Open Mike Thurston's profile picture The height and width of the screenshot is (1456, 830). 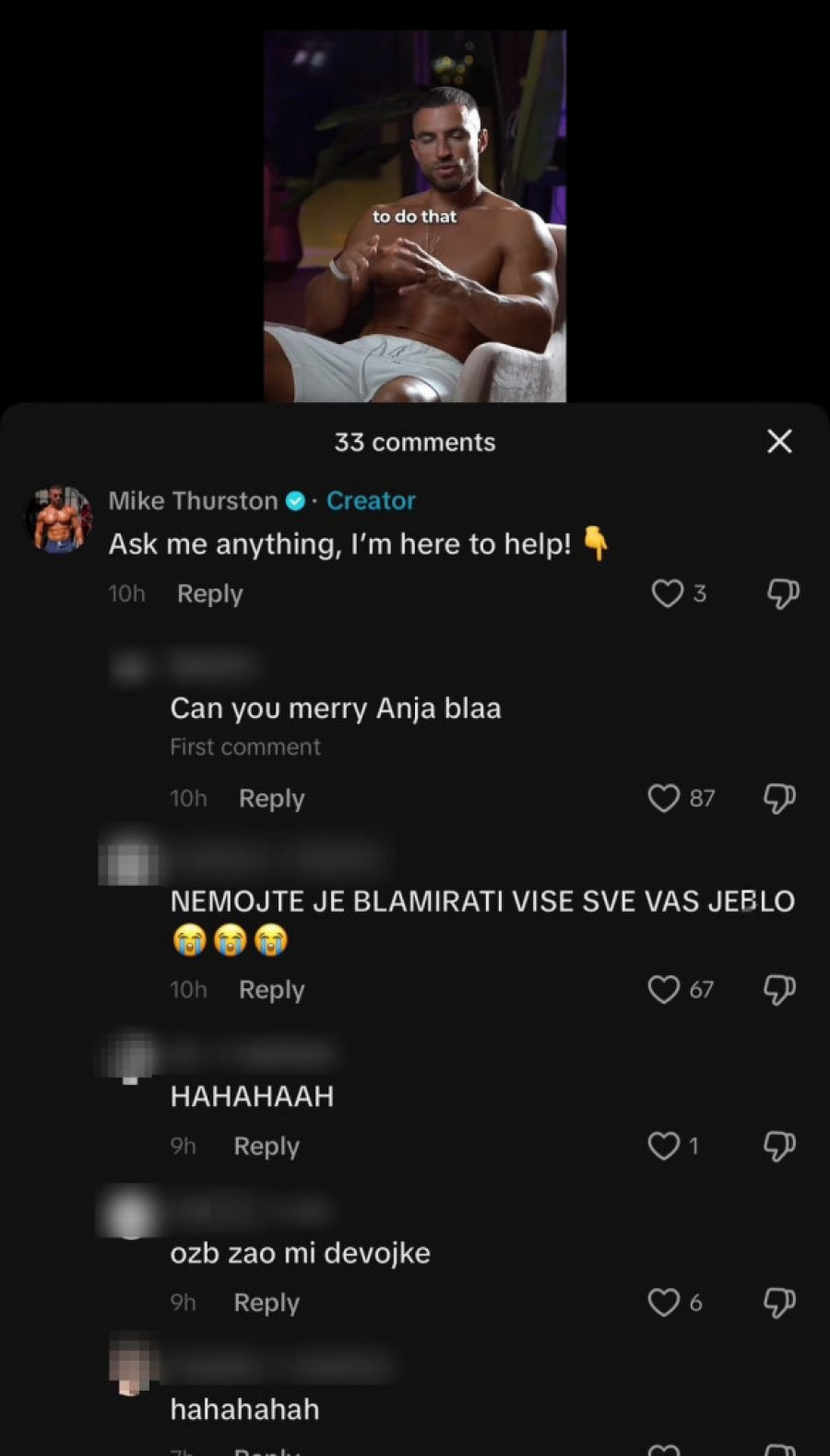click(x=58, y=519)
